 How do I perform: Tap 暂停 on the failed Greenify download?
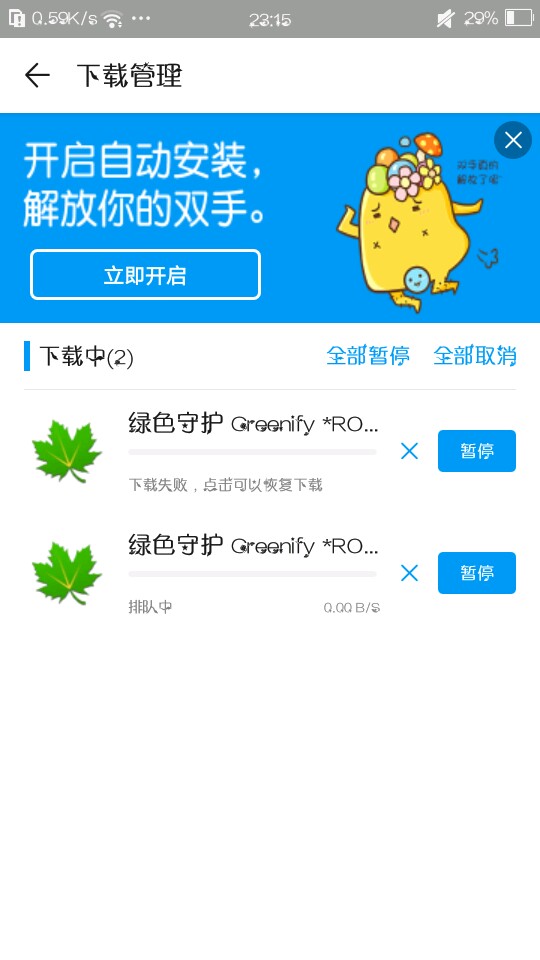point(477,451)
